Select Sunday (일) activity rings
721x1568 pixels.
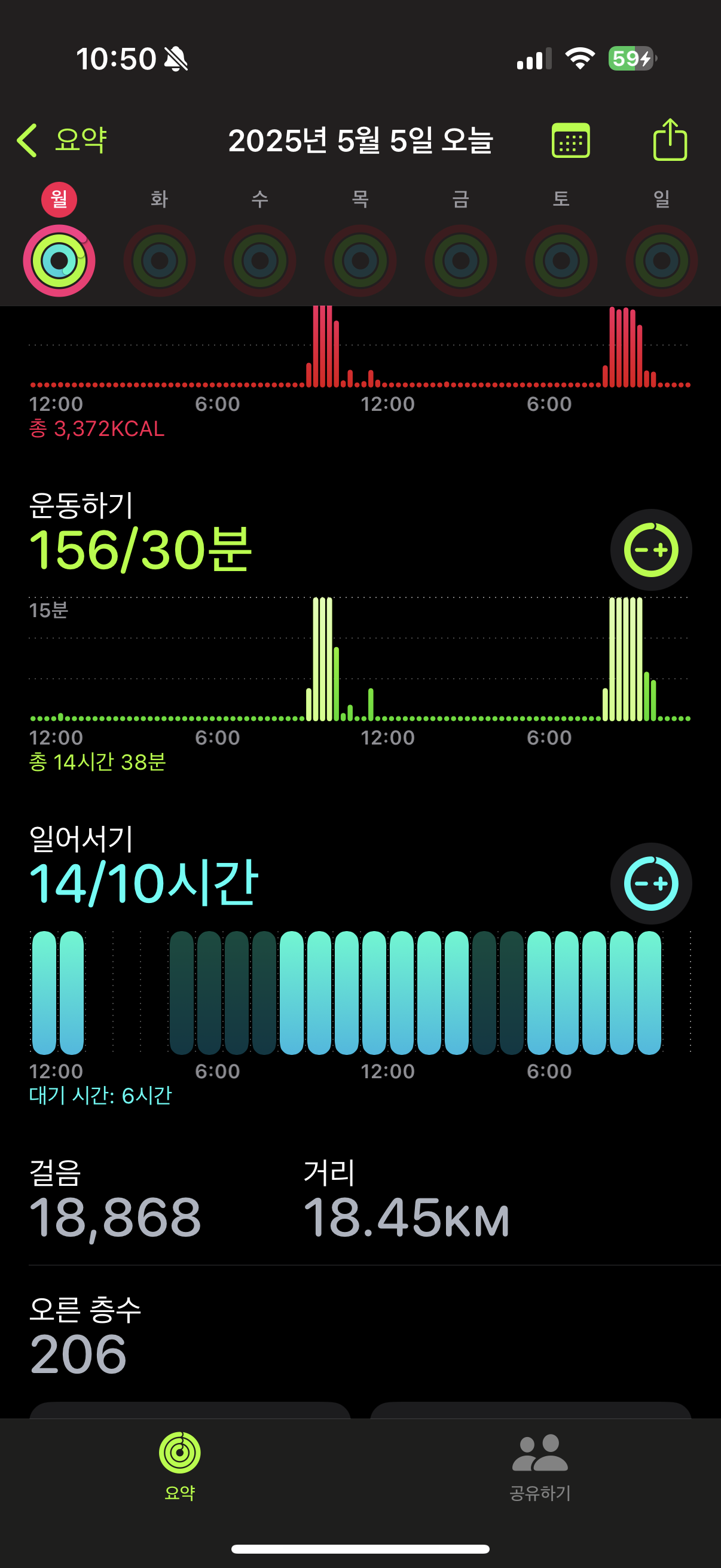(661, 261)
